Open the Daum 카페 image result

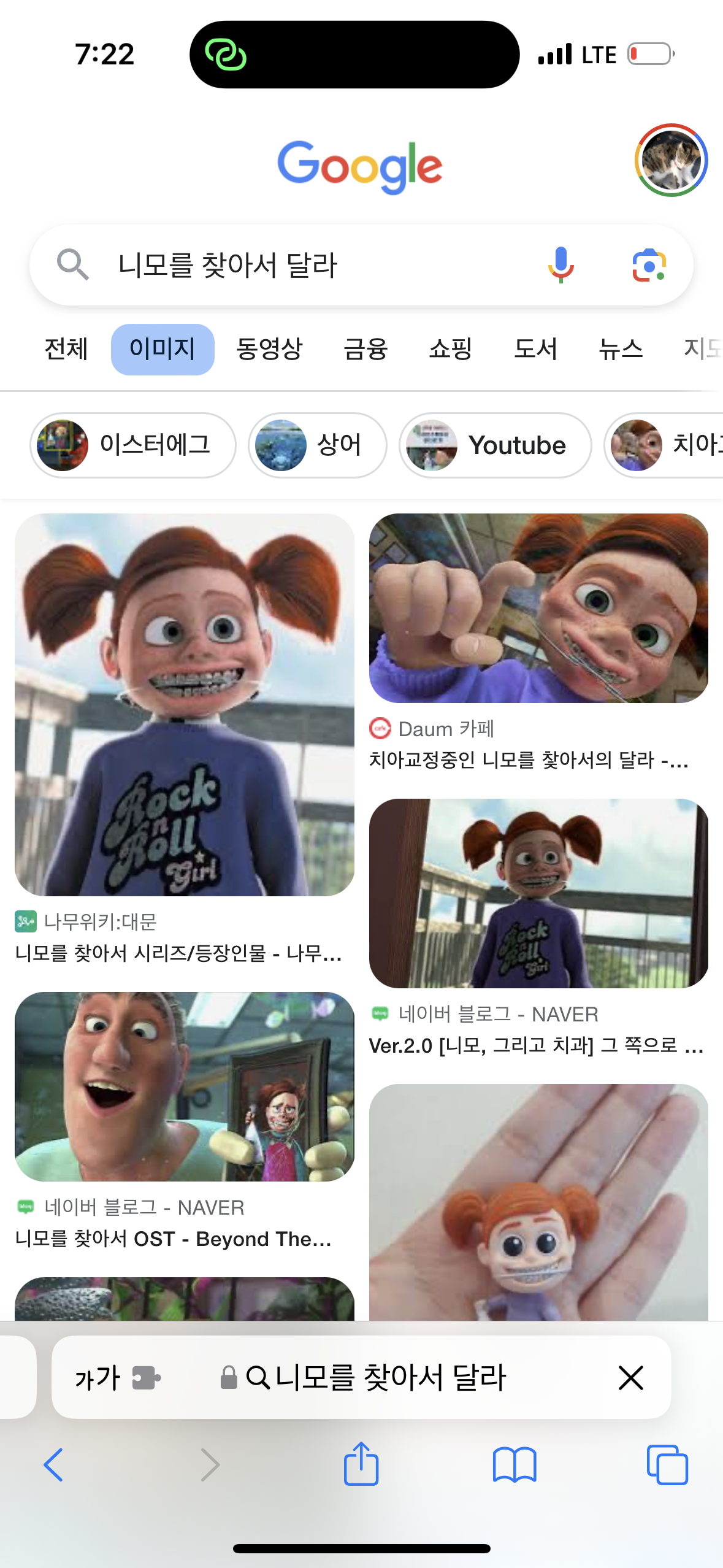coord(538,608)
